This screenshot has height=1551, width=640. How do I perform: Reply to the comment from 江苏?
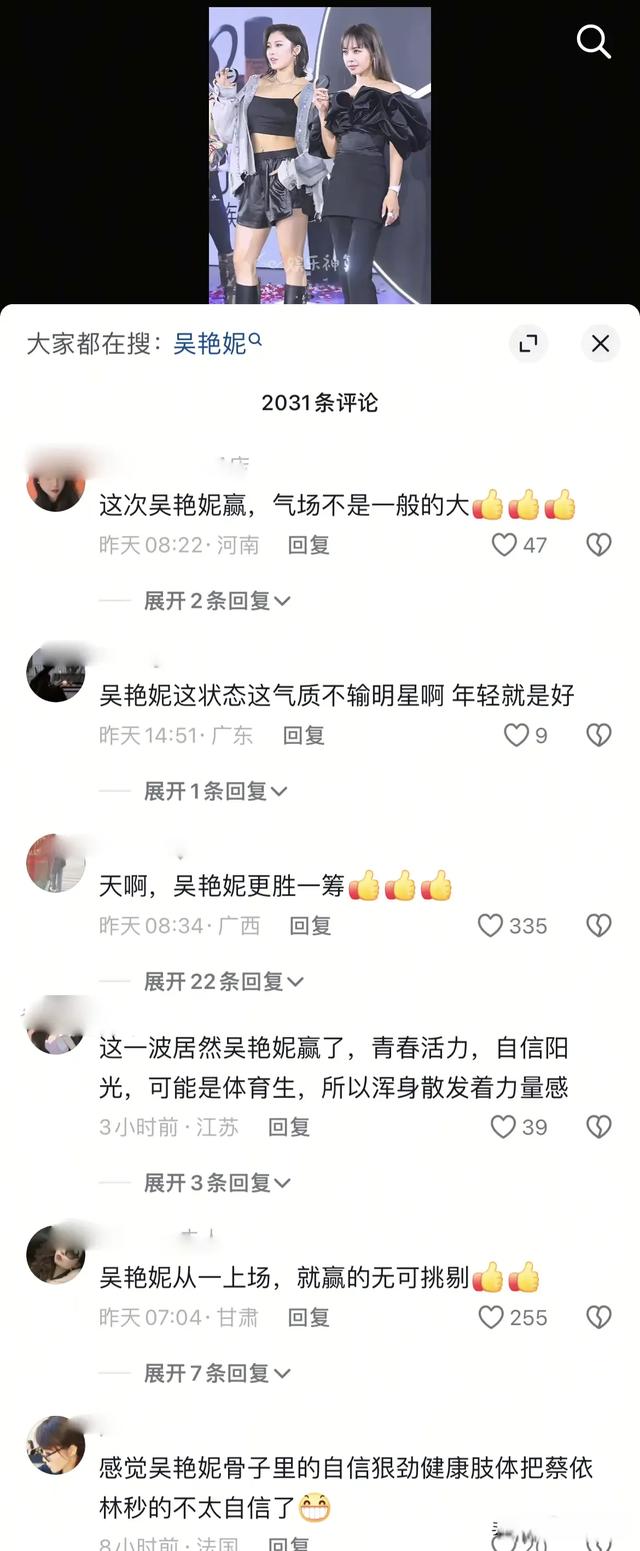289,1127
